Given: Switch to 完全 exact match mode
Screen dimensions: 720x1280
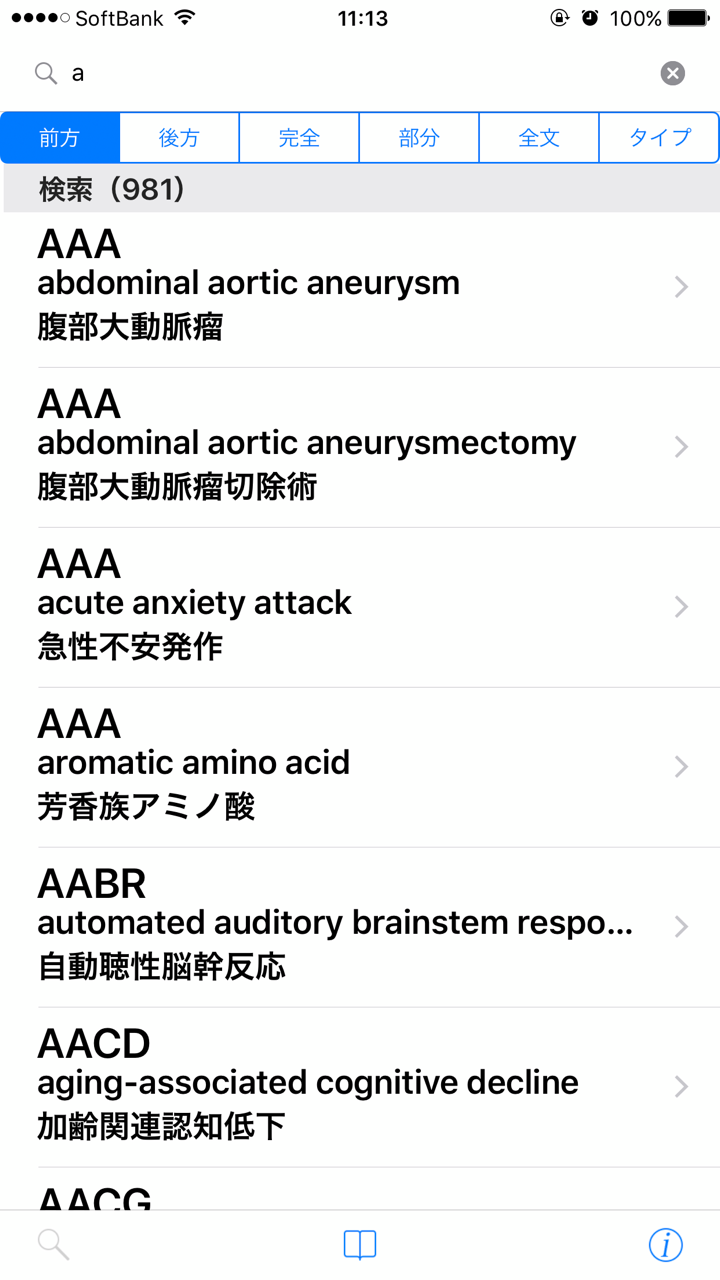Looking at the screenshot, I should (299, 138).
